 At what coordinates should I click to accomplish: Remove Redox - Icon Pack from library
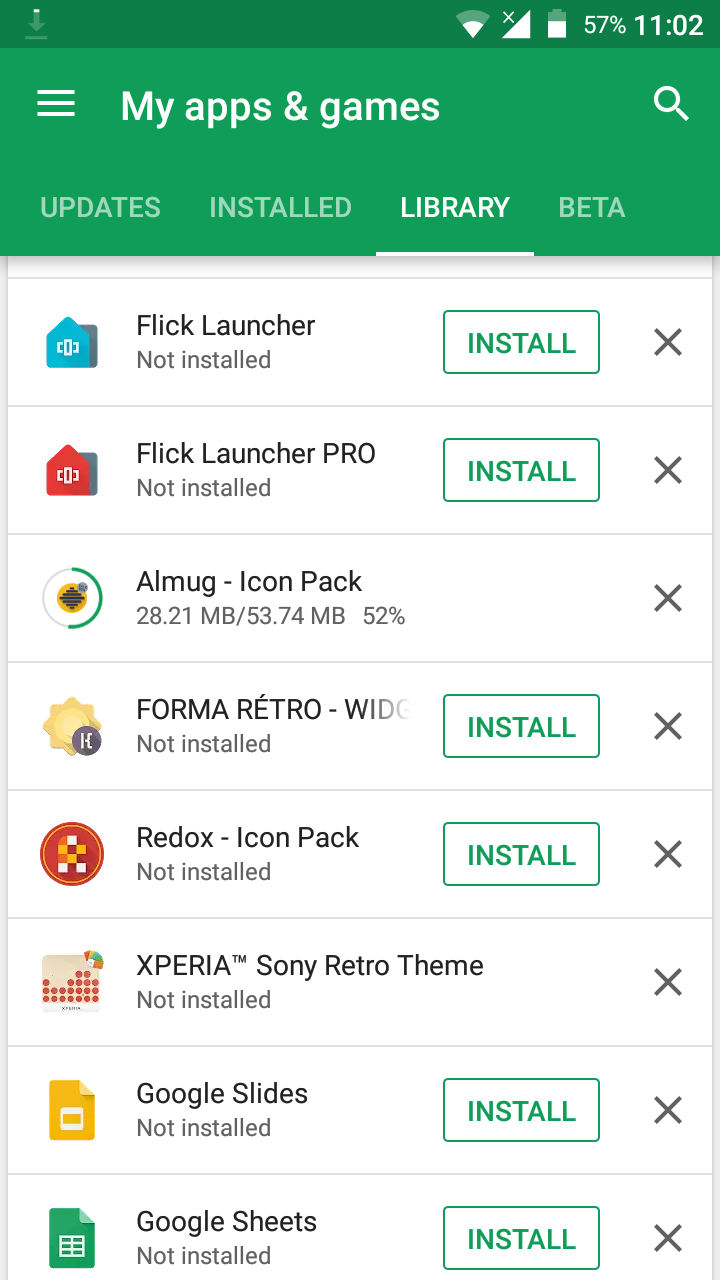pyautogui.click(x=668, y=854)
